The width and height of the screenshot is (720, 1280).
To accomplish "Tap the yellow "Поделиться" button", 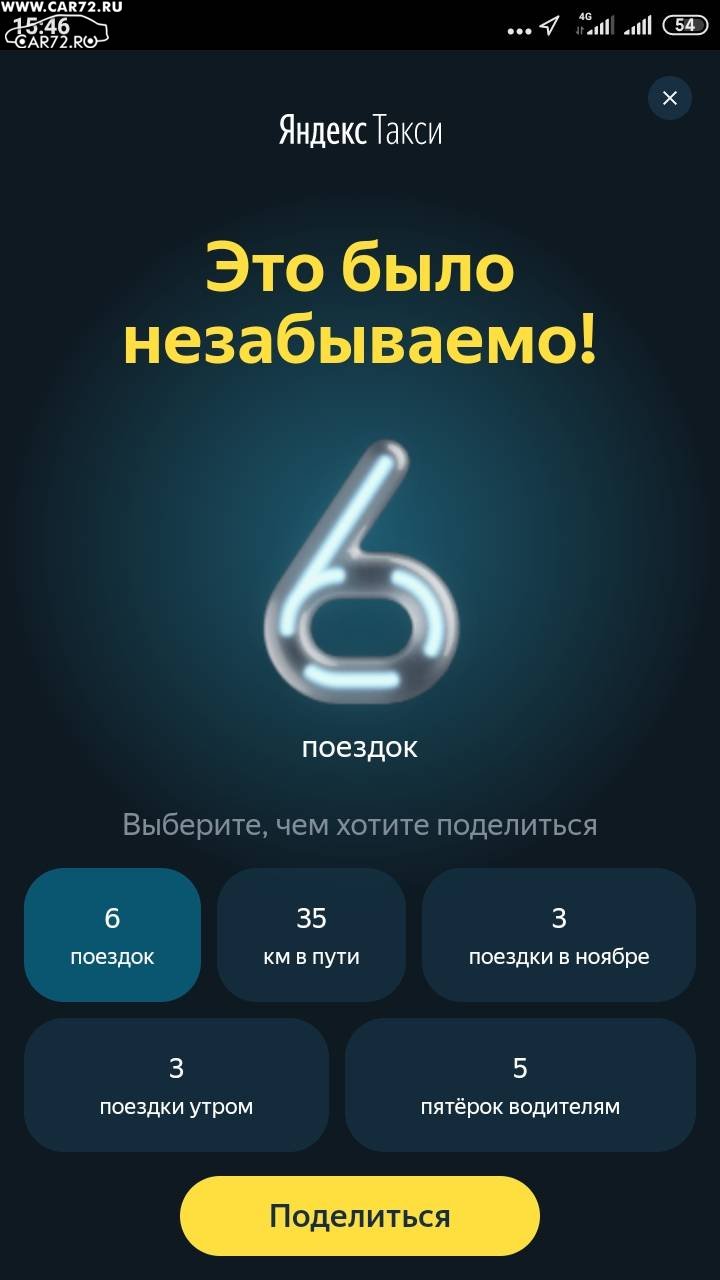I will 360,1216.
